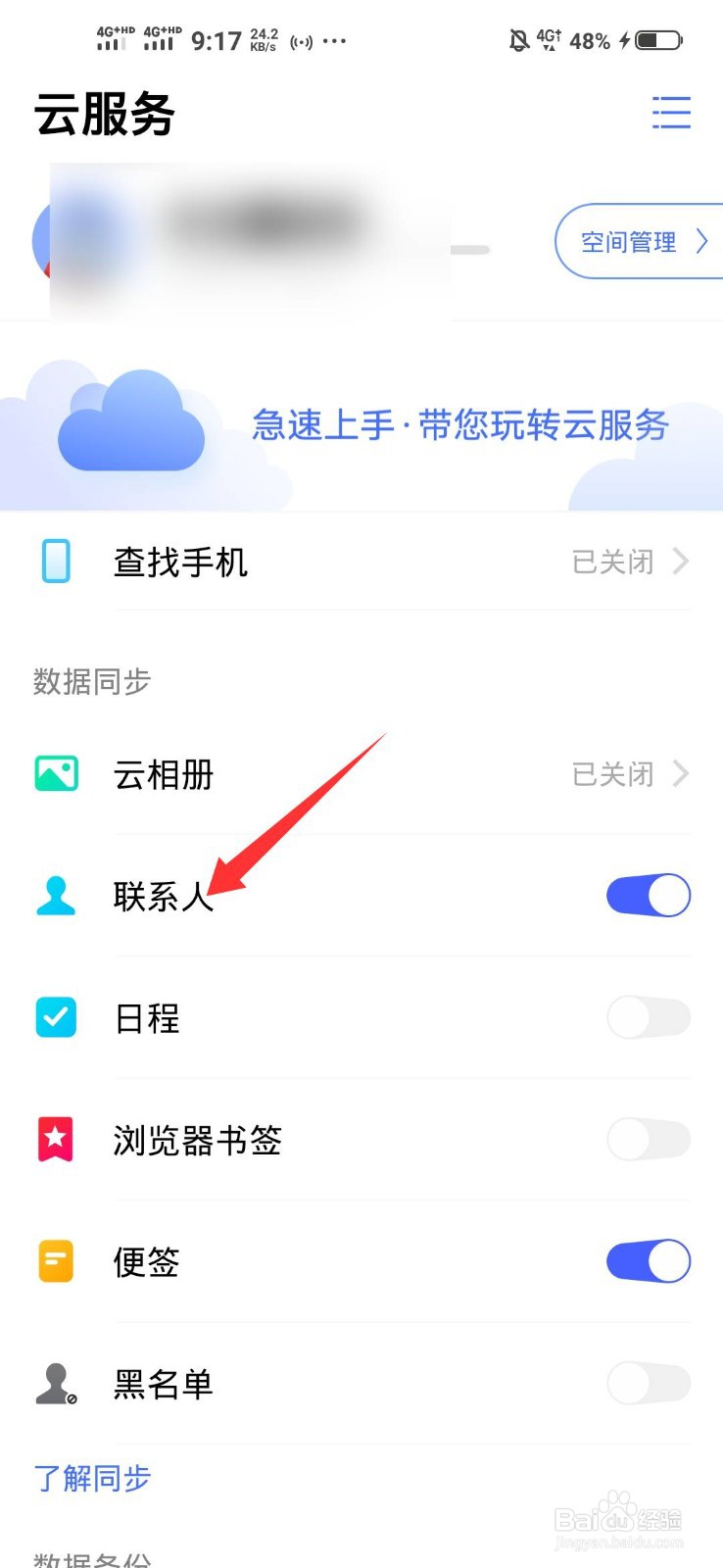The height and width of the screenshot is (1568, 723).
Task: Click the cloud illustration in the banner
Action: (x=129, y=429)
